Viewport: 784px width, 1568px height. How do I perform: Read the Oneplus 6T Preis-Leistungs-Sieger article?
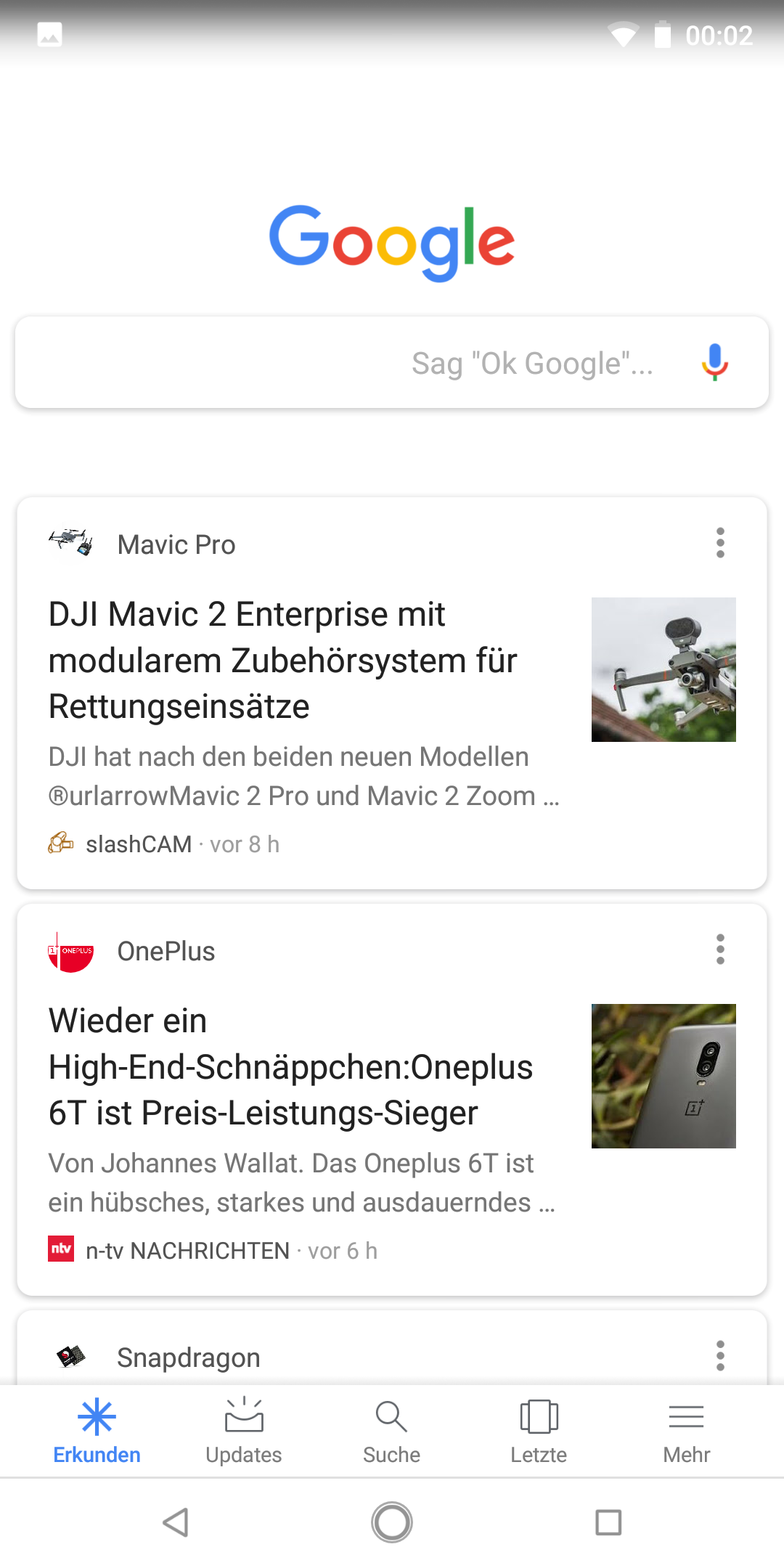click(290, 1066)
